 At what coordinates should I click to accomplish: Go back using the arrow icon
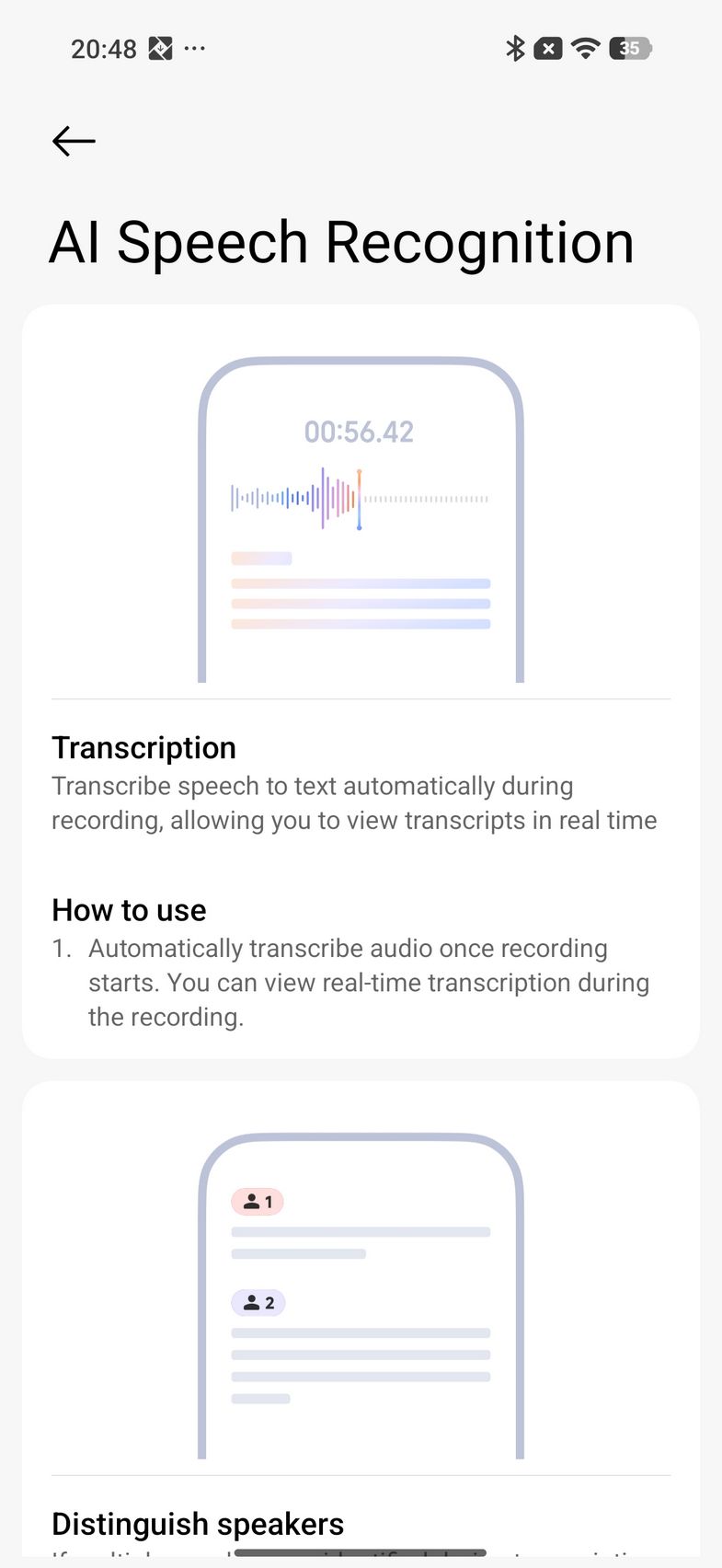pyautogui.click(x=74, y=141)
